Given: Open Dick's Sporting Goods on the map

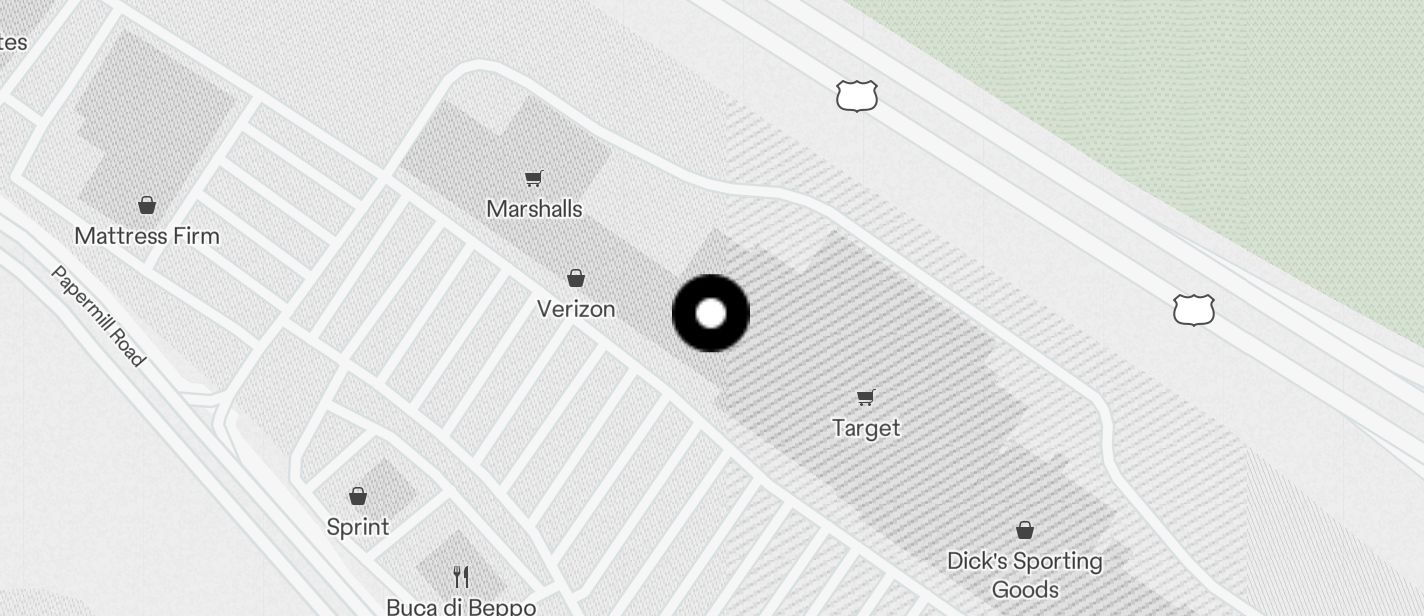Looking at the screenshot, I should (1024, 530).
